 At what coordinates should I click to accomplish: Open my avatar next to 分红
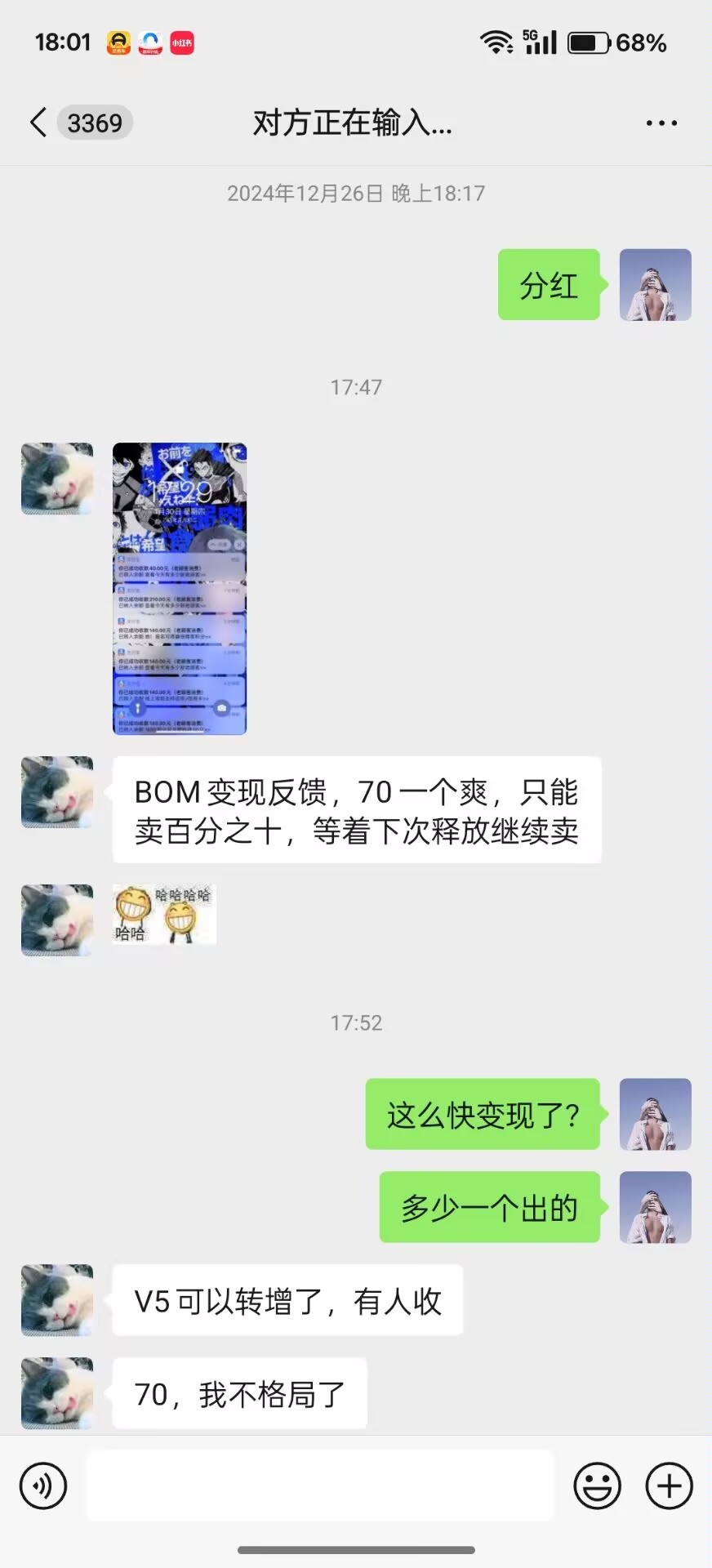click(x=655, y=285)
